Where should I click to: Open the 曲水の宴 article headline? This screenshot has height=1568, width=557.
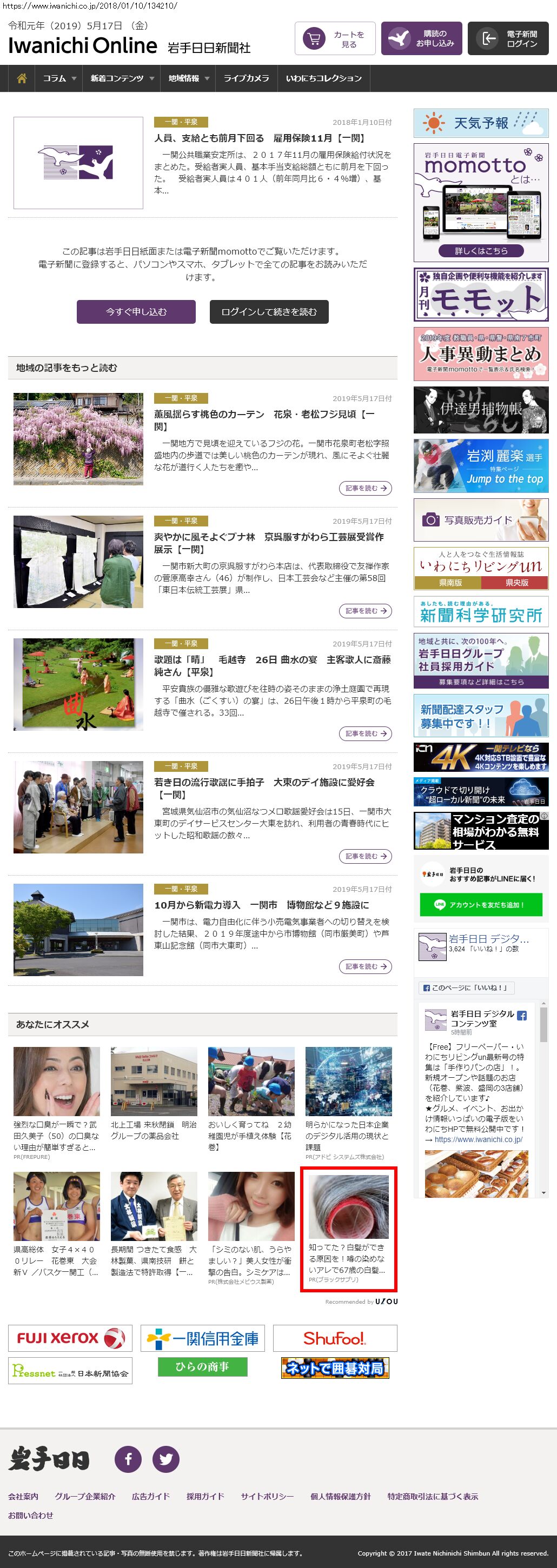pos(272,665)
